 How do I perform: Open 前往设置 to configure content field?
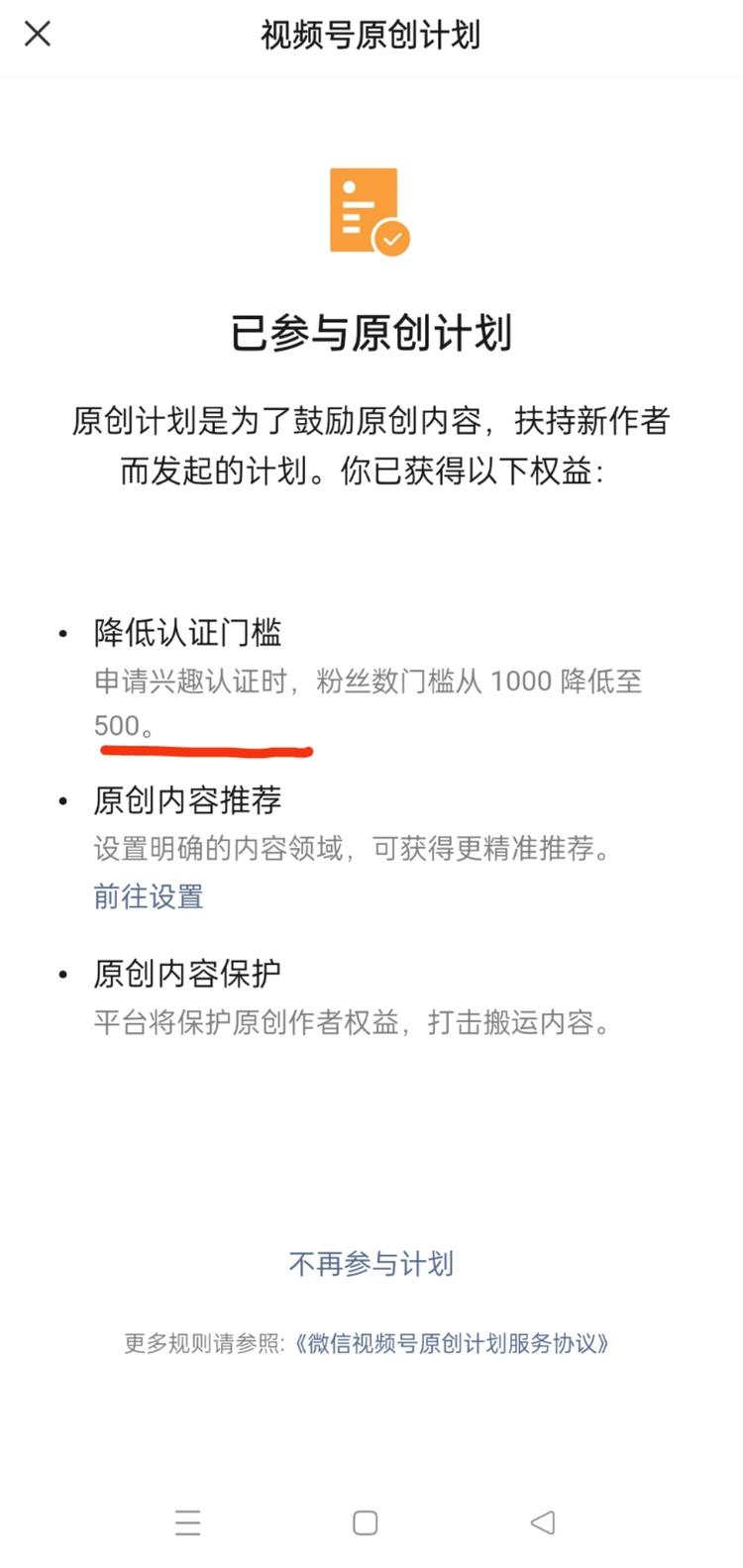tap(147, 896)
